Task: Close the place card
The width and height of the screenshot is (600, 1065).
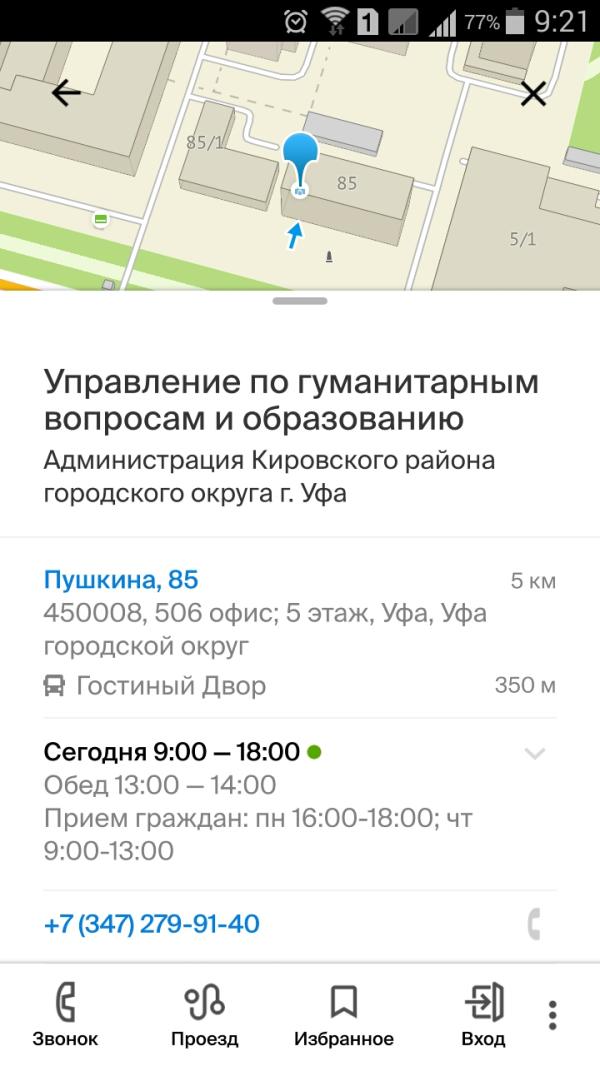Action: coord(533,94)
